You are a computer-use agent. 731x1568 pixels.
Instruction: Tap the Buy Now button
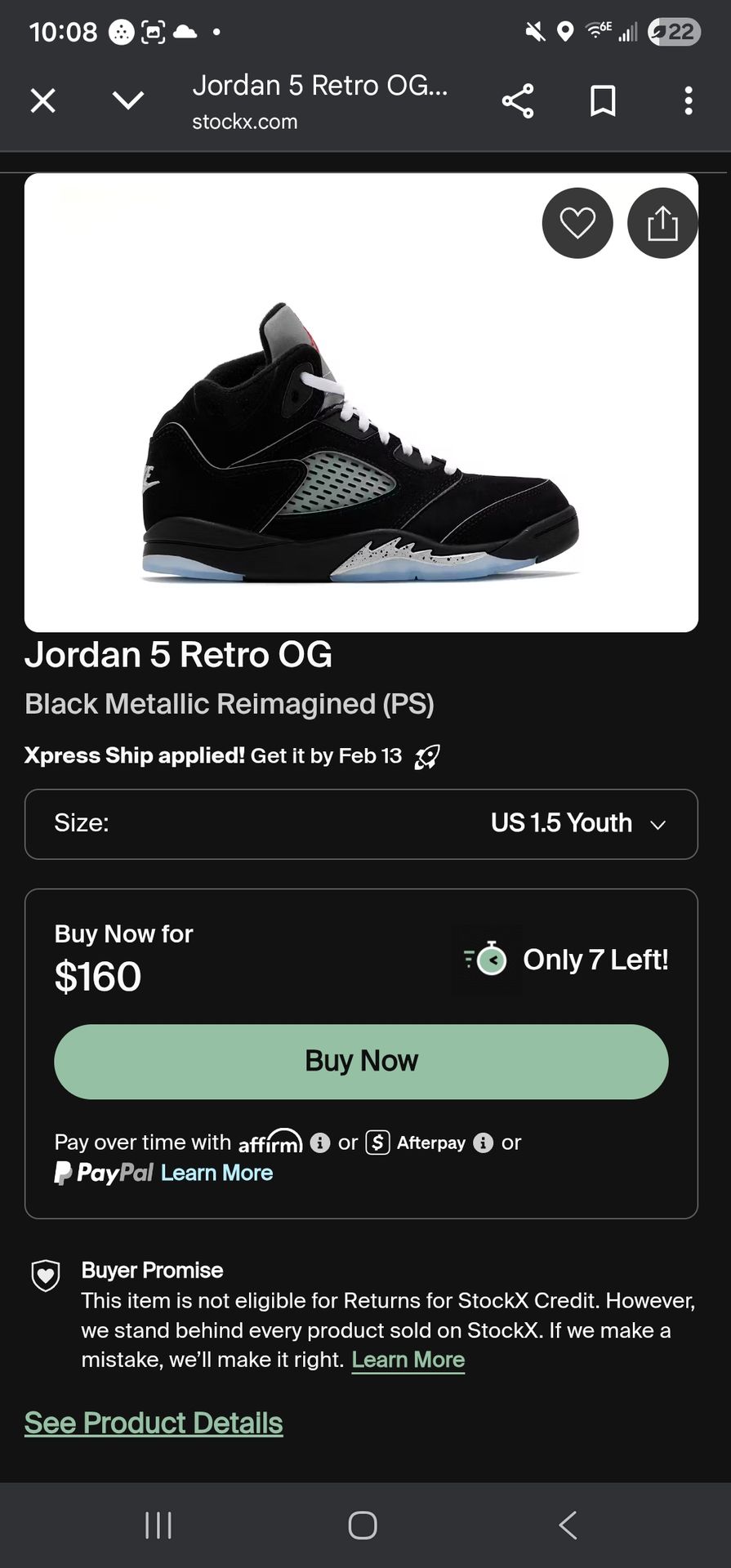[361, 1061]
